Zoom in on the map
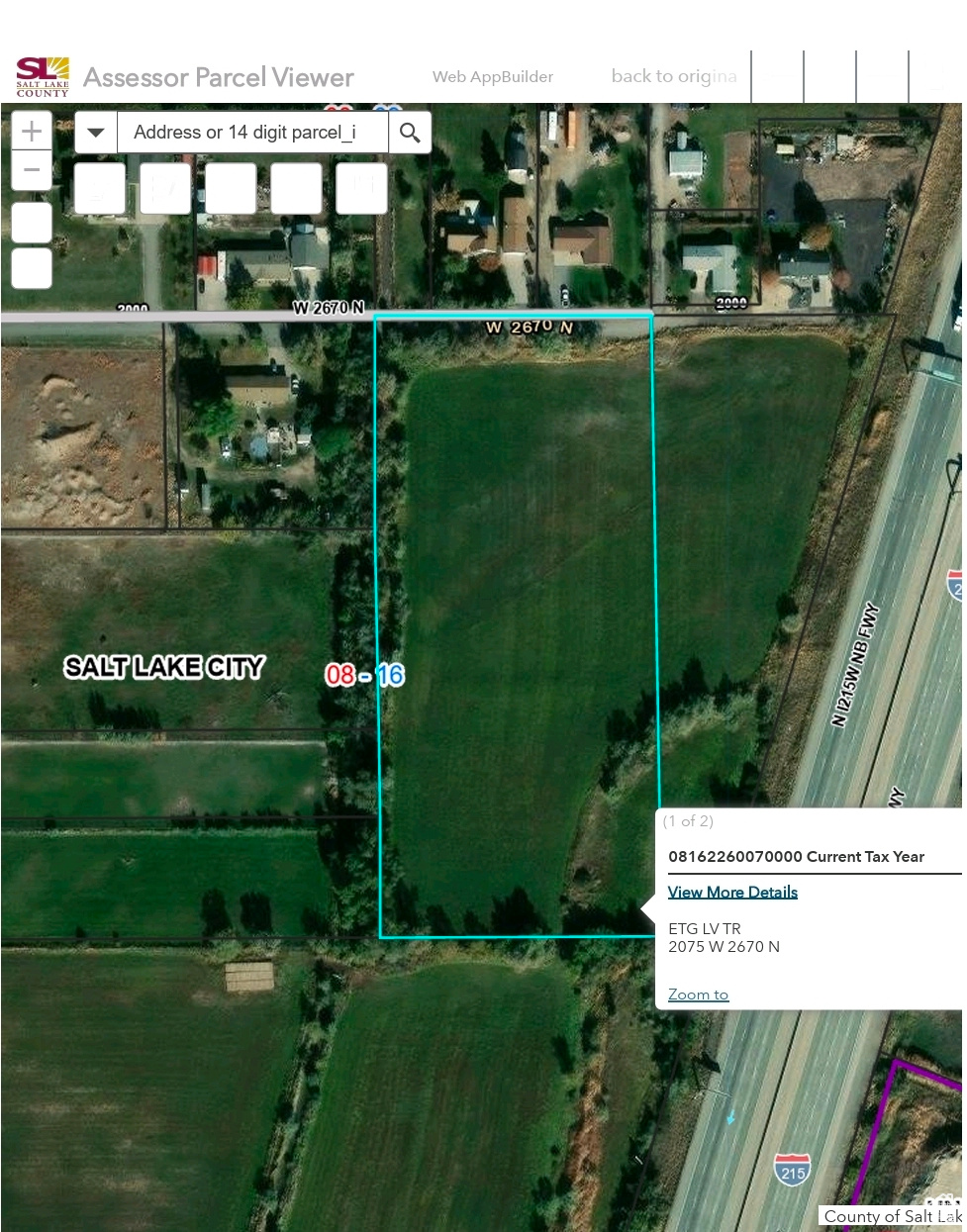This screenshot has width=967, height=1232. [x=32, y=132]
